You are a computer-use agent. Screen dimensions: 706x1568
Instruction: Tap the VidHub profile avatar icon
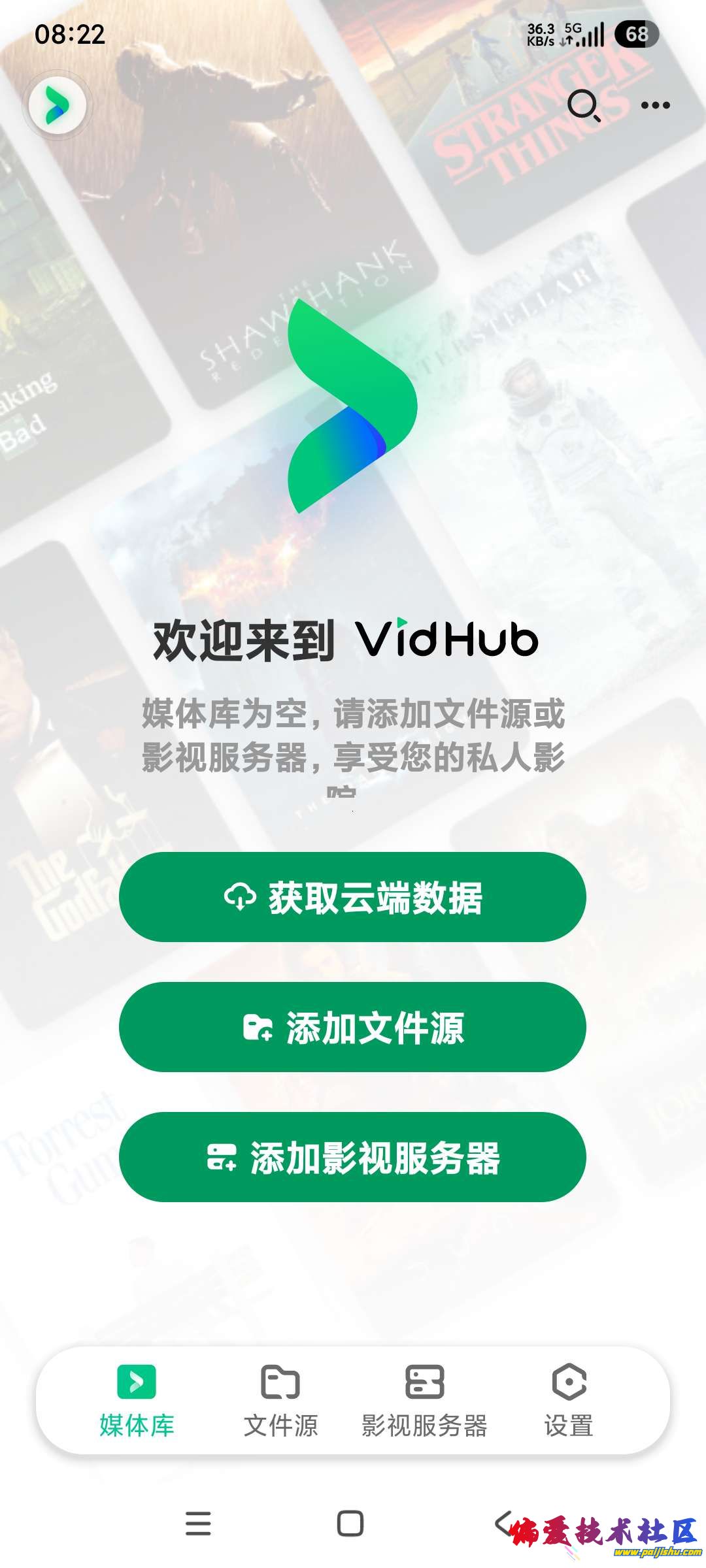tap(58, 105)
